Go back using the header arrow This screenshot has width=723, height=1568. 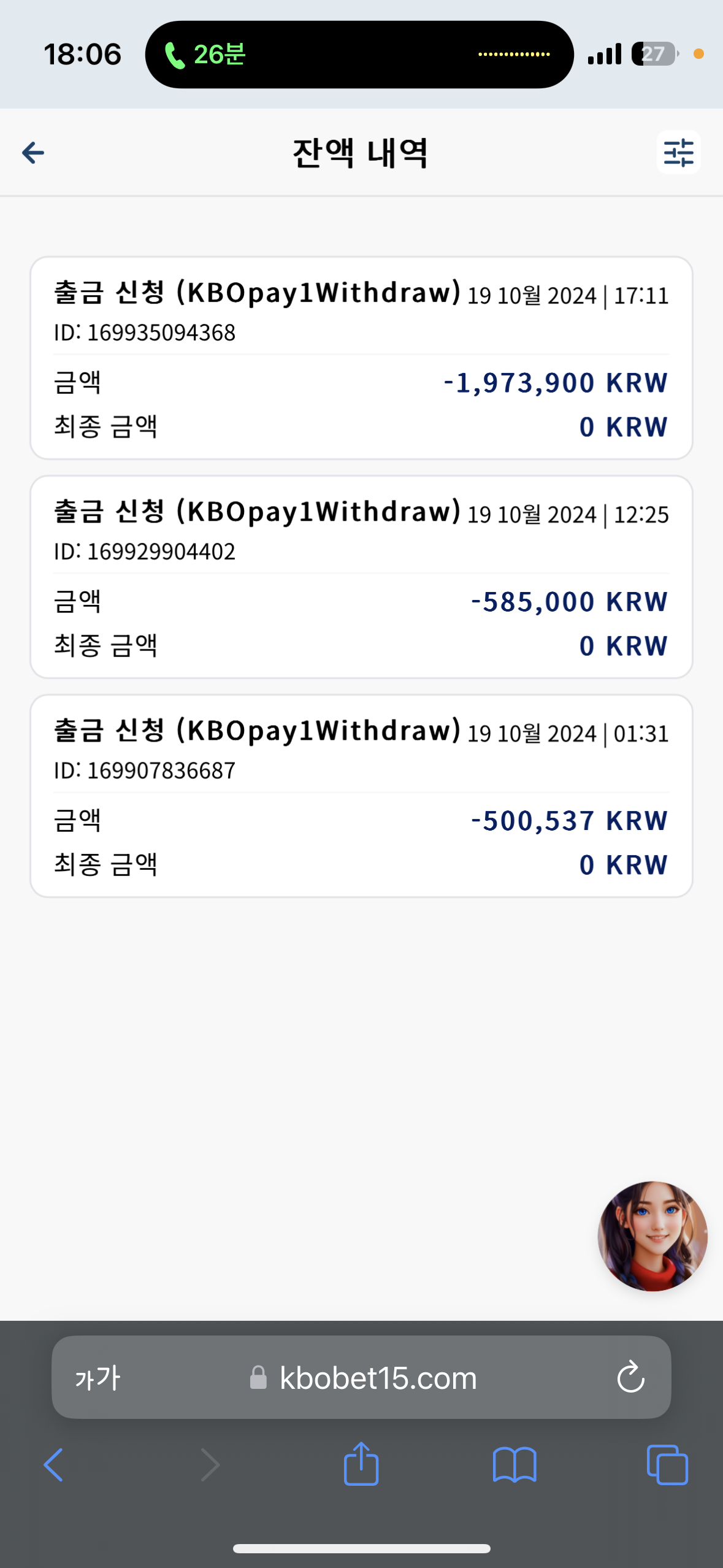coord(33,153)
